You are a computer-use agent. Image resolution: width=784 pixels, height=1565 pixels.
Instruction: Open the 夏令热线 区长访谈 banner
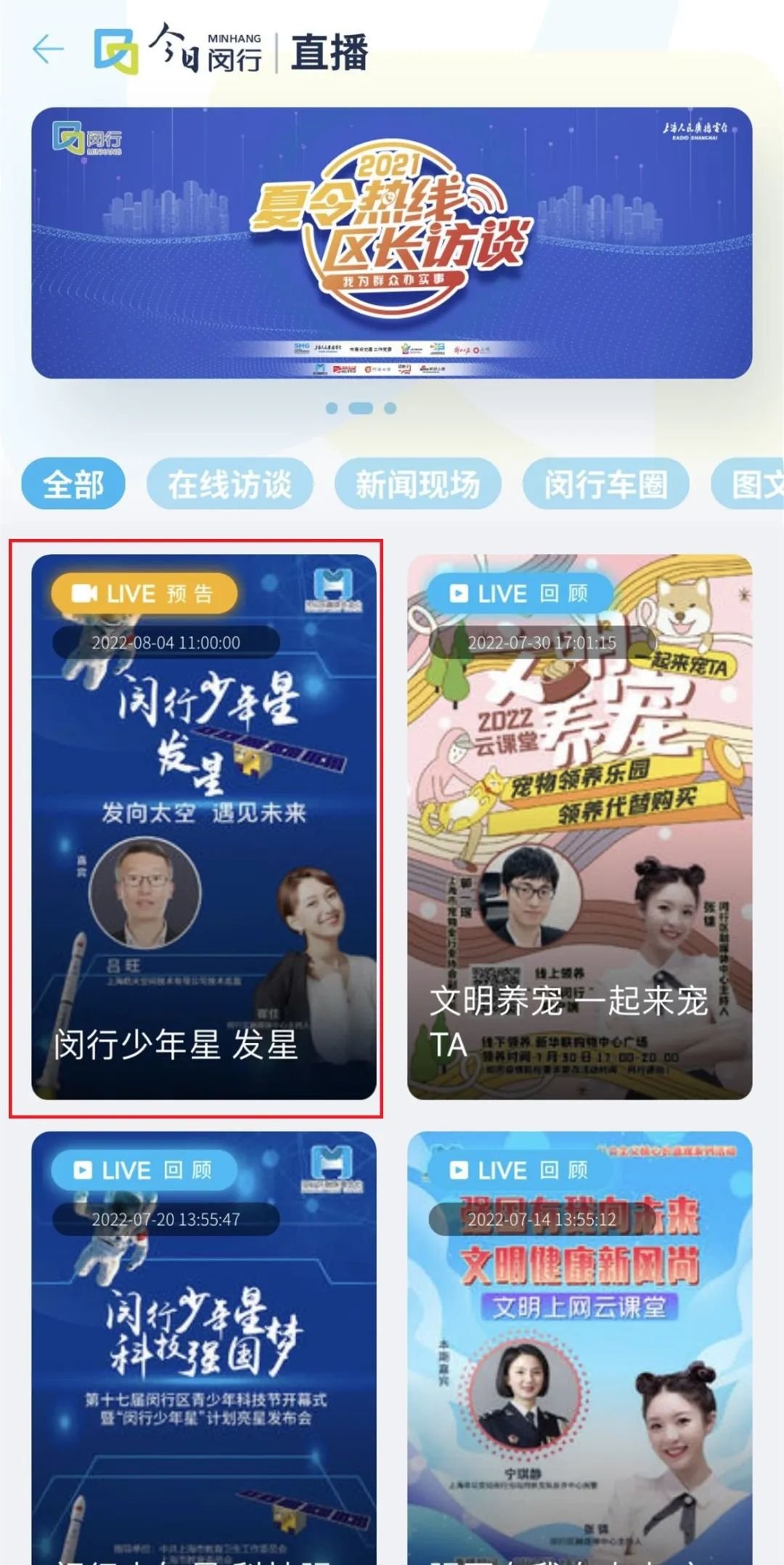pos(391,243)
